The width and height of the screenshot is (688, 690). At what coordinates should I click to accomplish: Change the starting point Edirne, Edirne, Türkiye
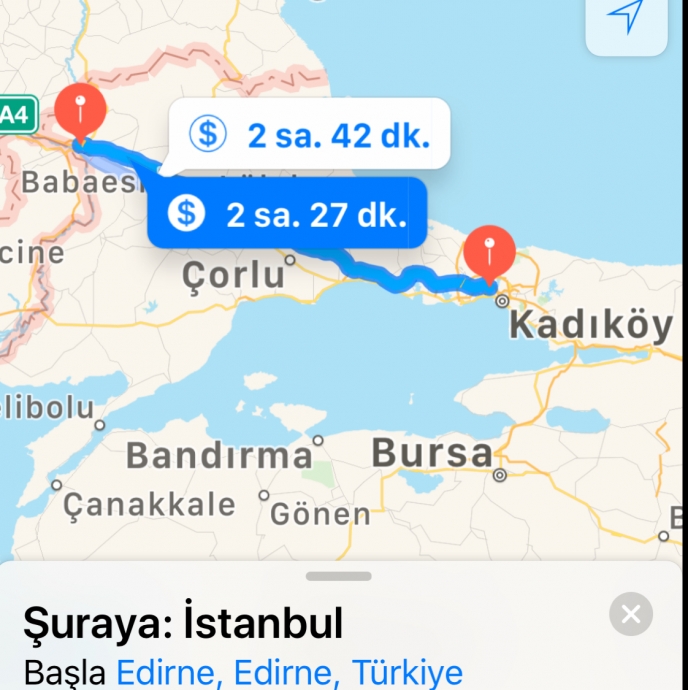(x=289, y=671)
